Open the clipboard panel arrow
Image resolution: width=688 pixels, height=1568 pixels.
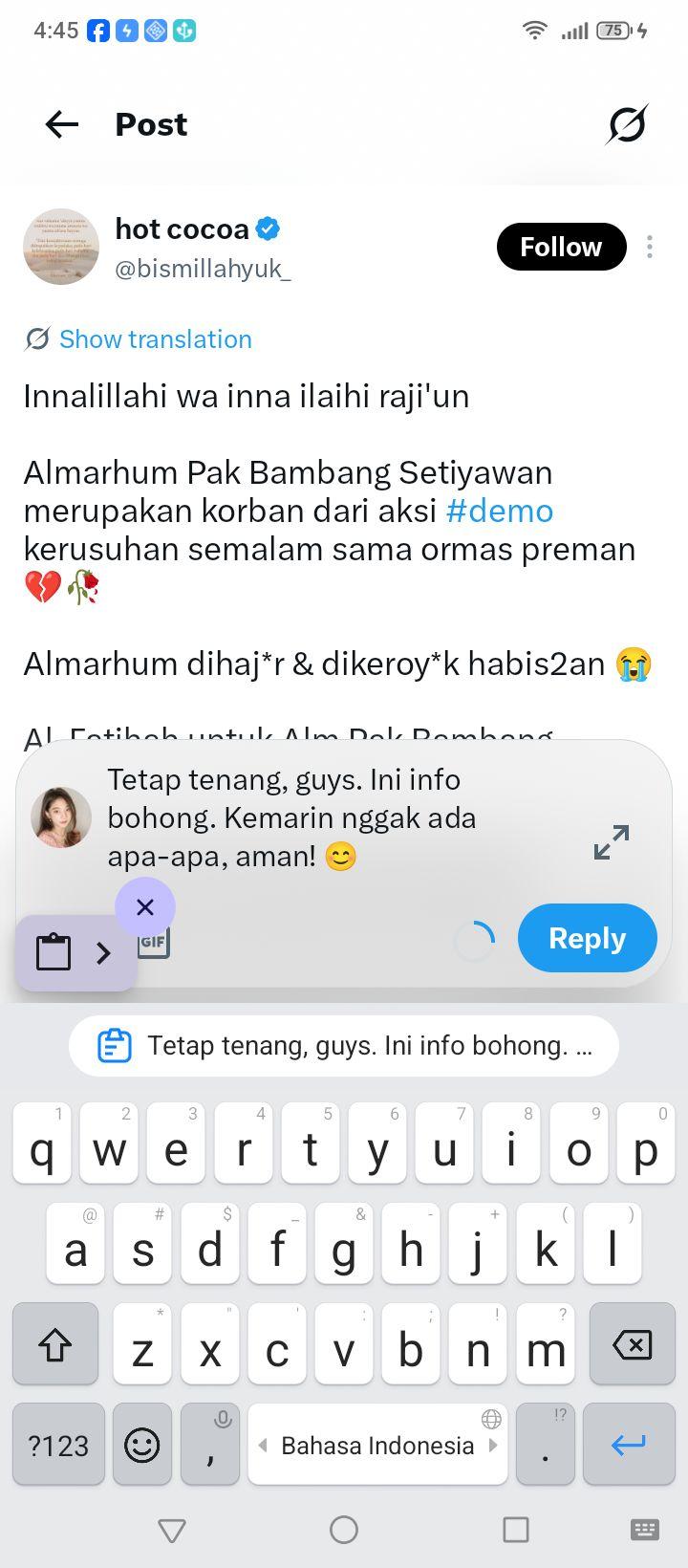coord(103,952)
